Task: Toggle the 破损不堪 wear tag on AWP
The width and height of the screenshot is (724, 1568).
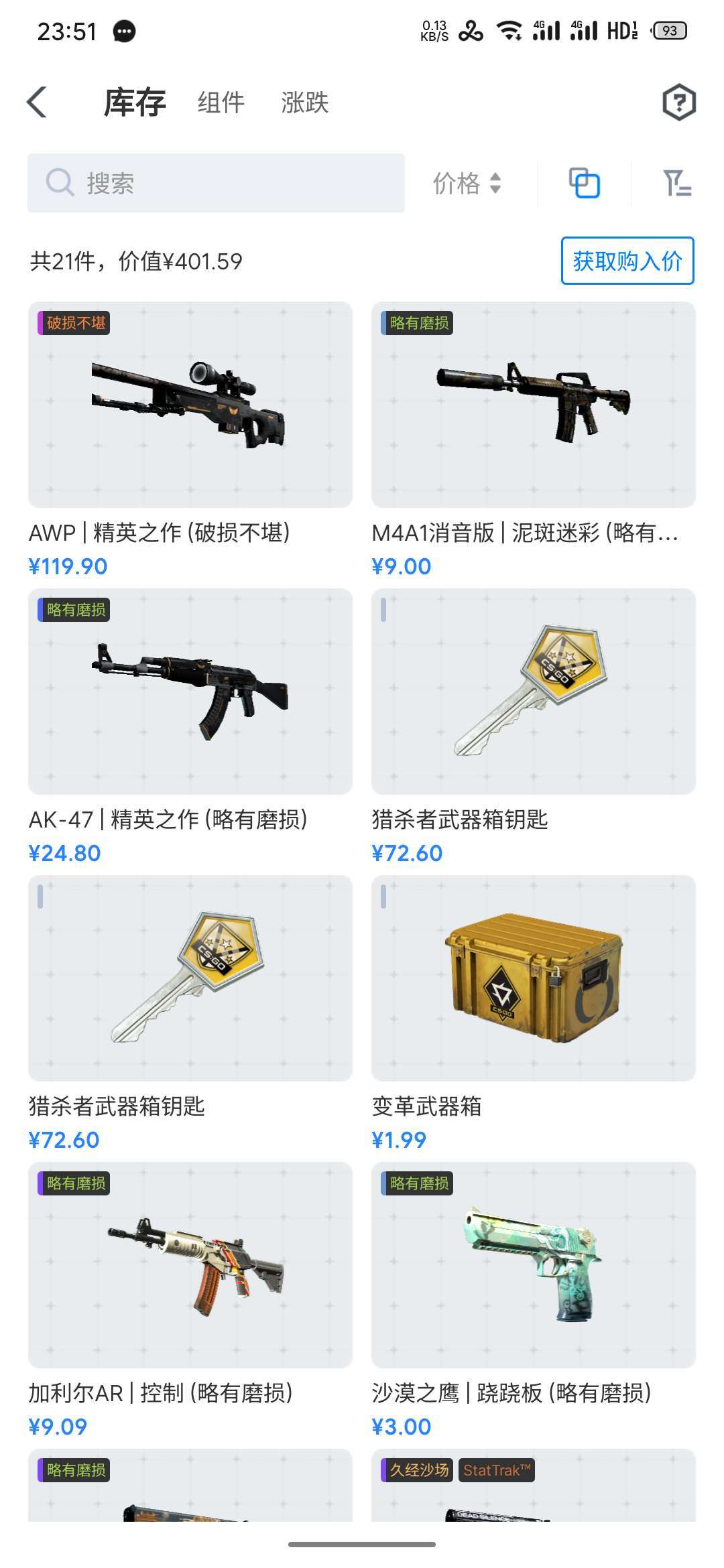Action: tap(74, 324)
